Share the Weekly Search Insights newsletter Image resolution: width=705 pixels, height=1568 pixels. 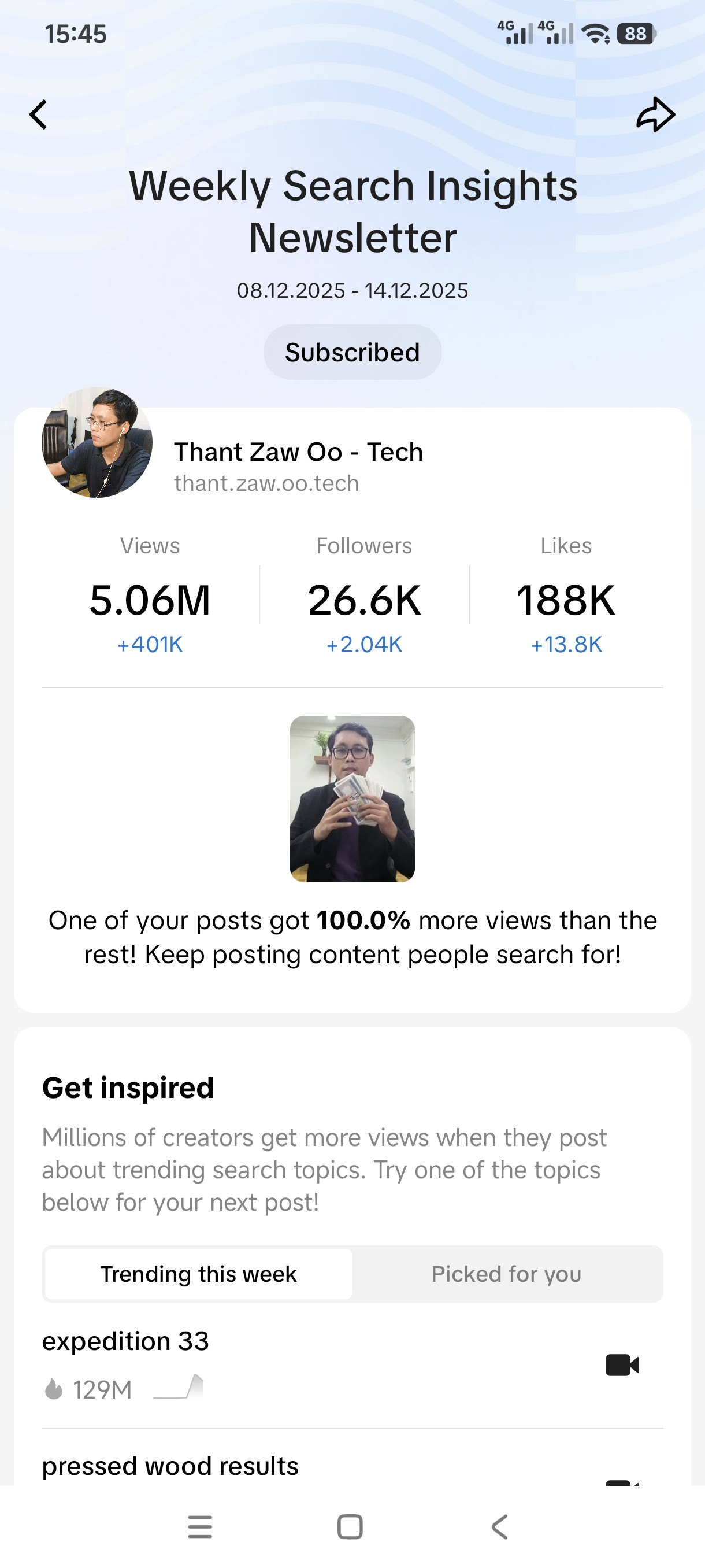(655, 114)
